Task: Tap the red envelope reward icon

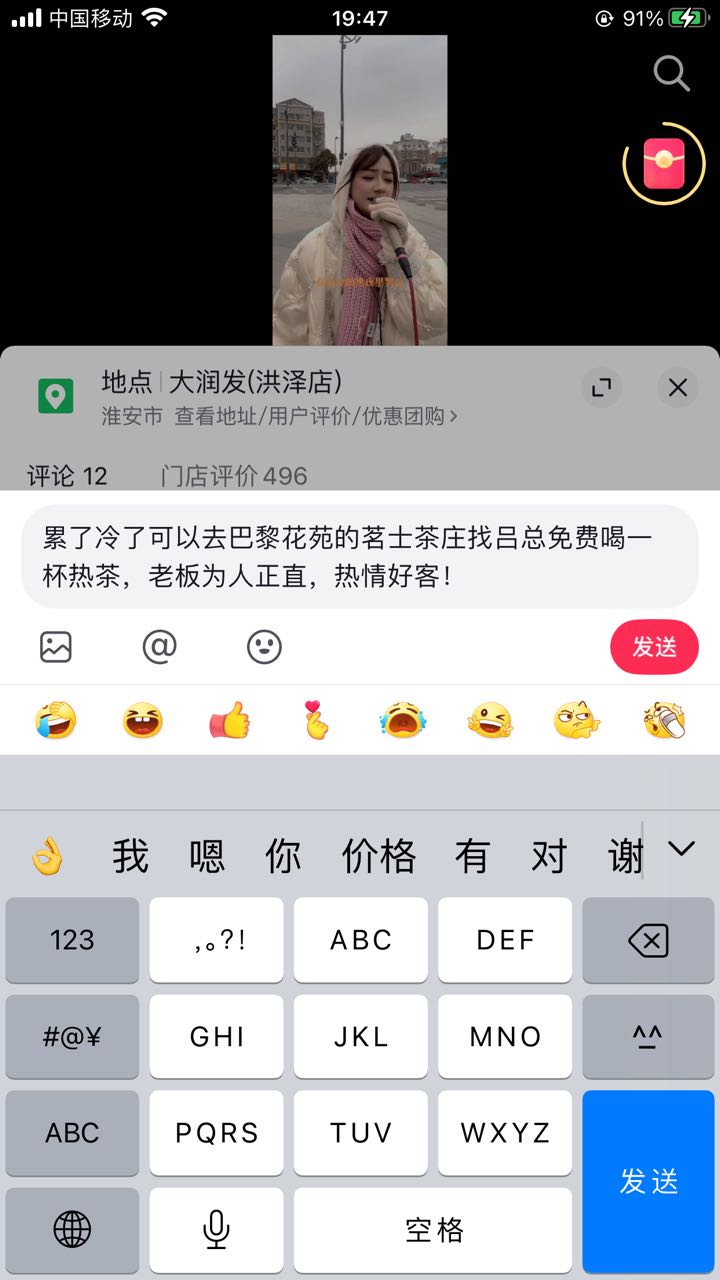Action: point(664,163)
